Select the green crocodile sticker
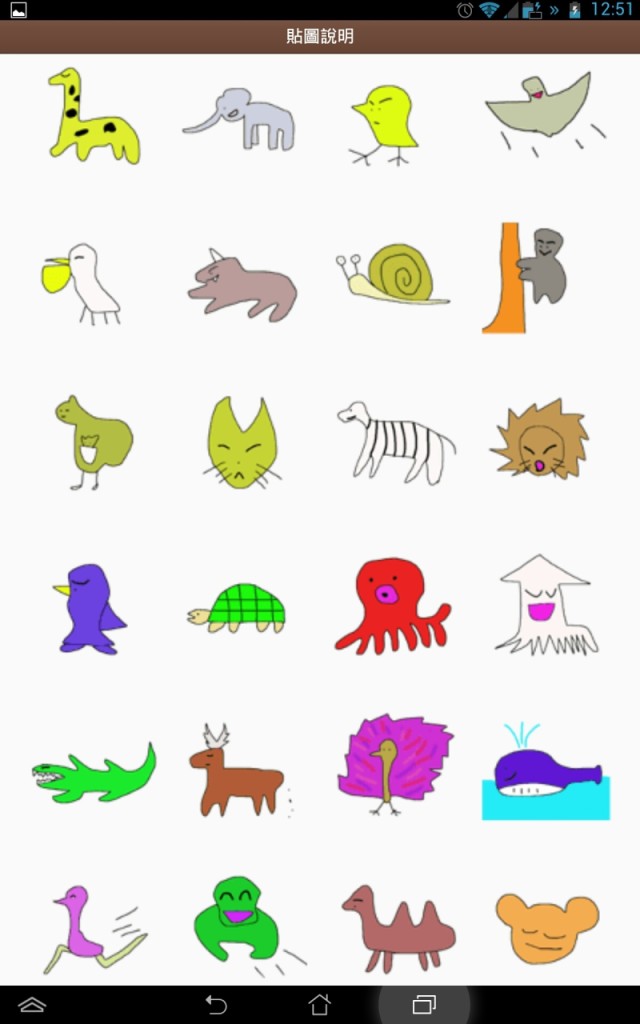This screenshot has height=1024, width=640. pyautogui.click(x=93, y=774)
